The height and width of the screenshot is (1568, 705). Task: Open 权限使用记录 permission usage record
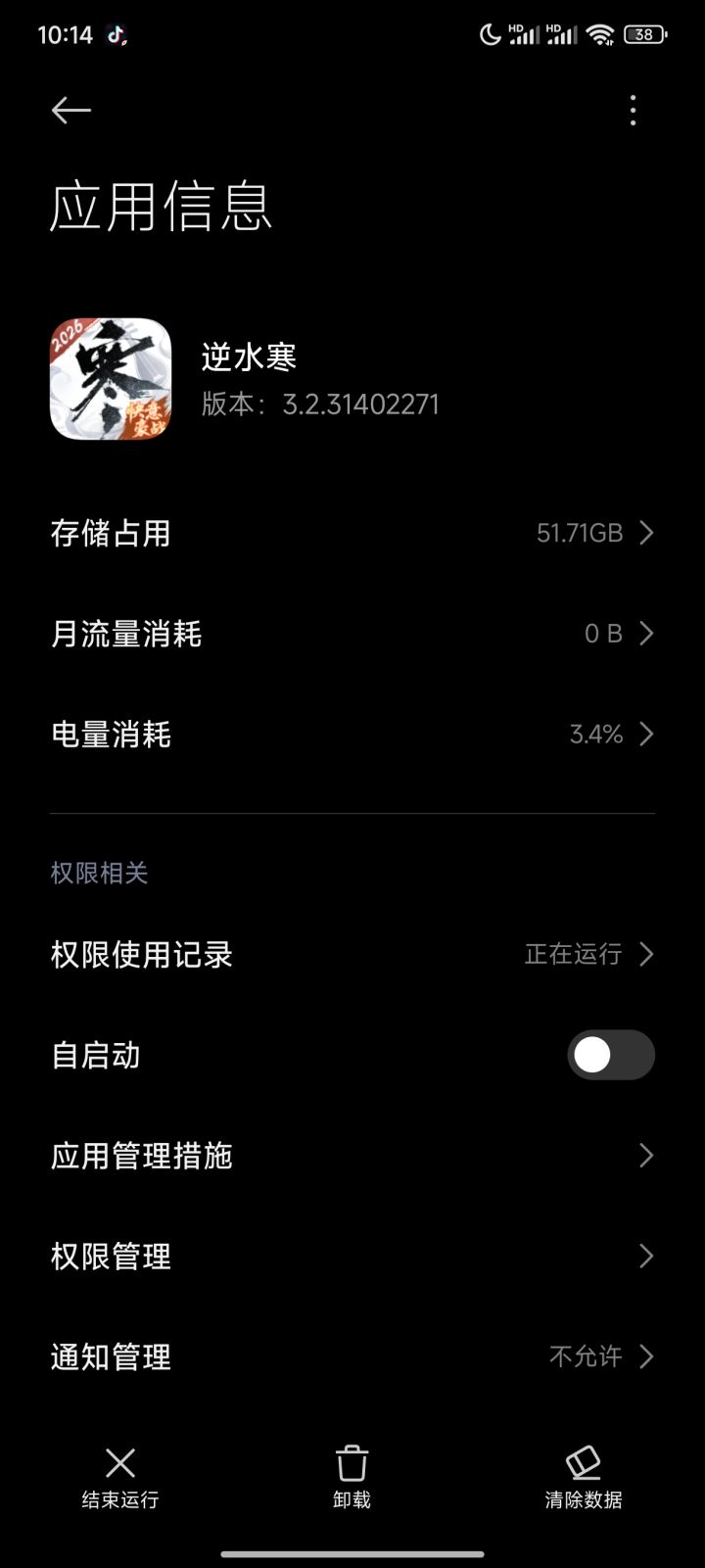coord(352,953)
